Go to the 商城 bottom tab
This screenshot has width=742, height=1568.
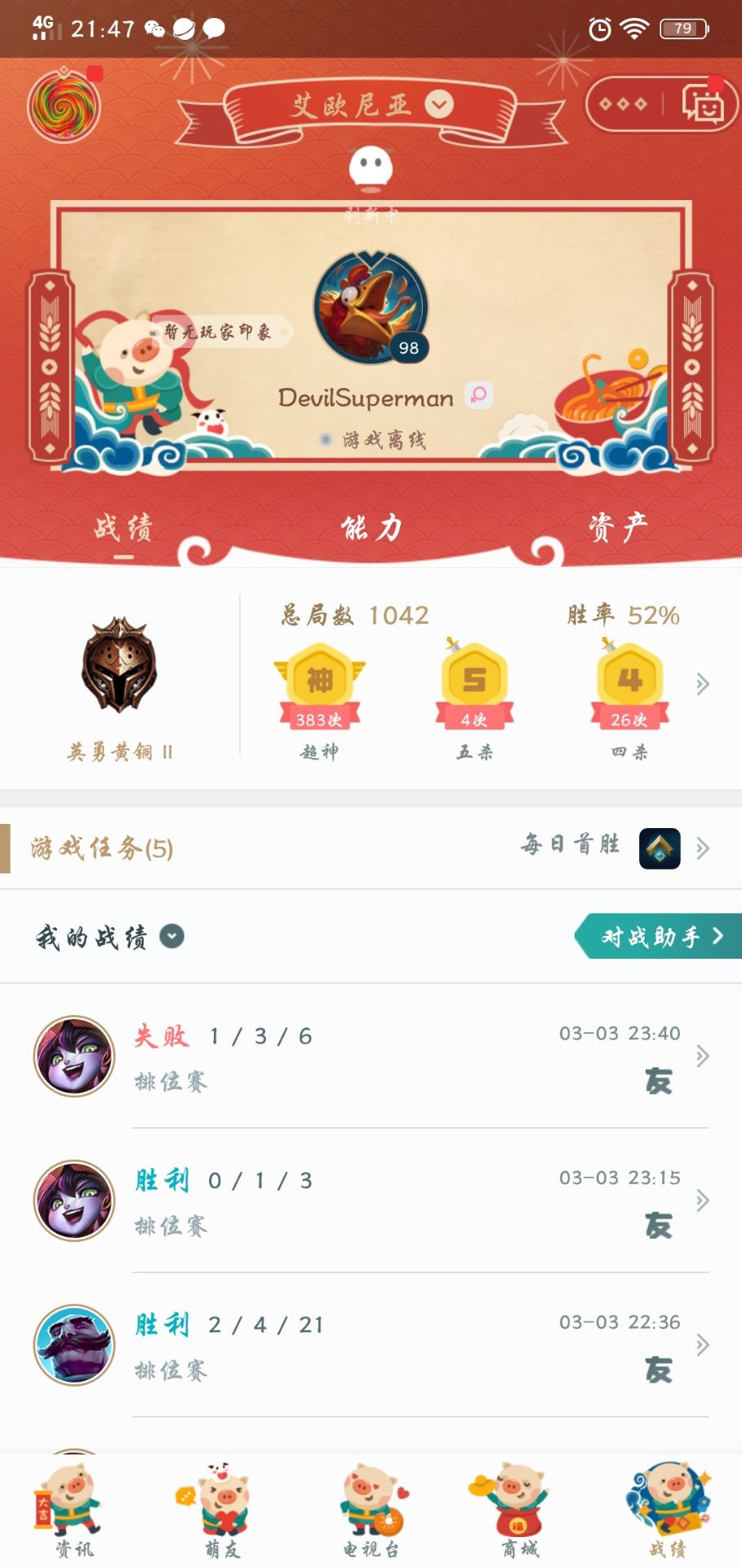(519, 1511)
